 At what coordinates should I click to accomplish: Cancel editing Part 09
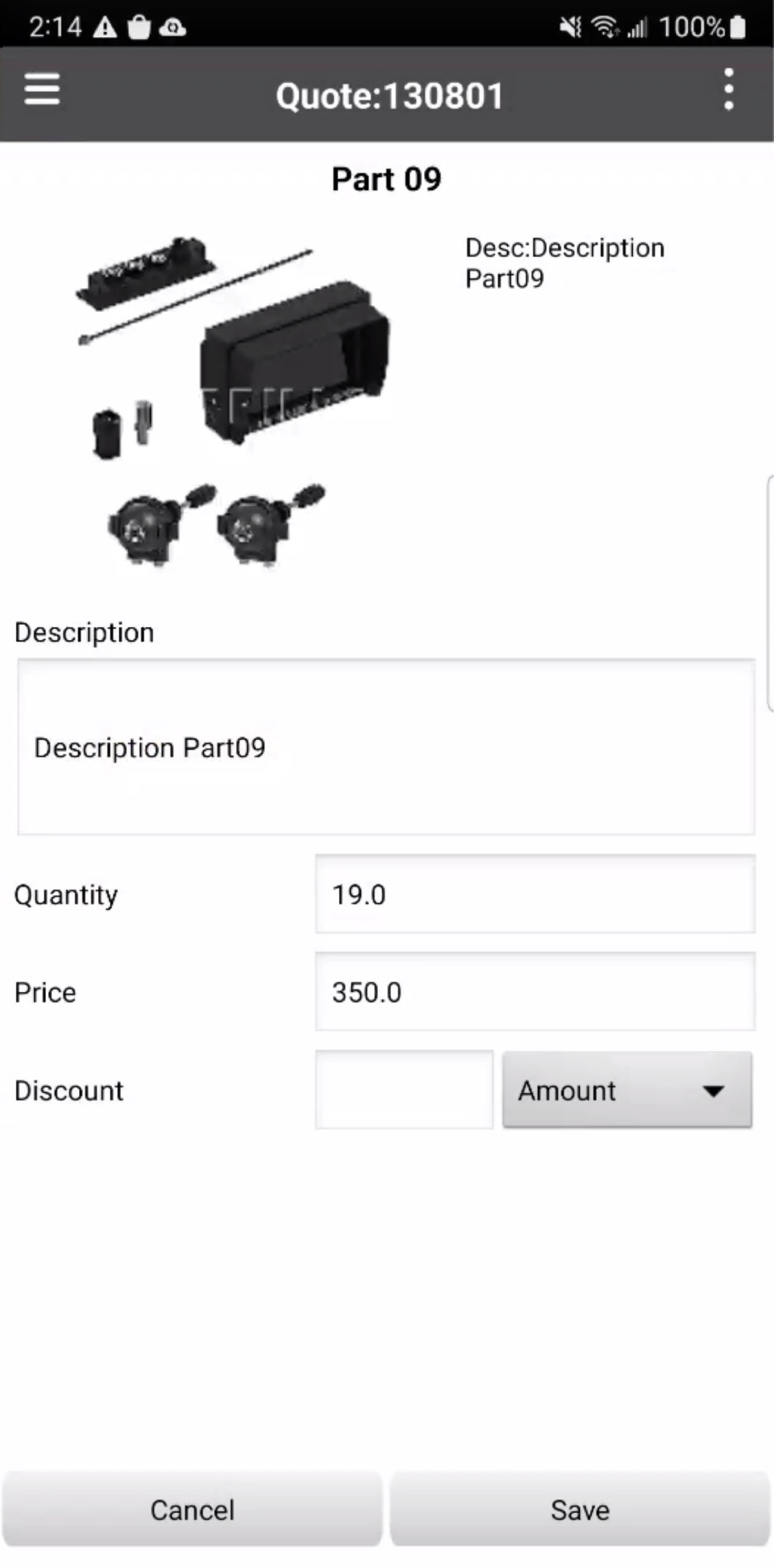[x=192, y=1510]
